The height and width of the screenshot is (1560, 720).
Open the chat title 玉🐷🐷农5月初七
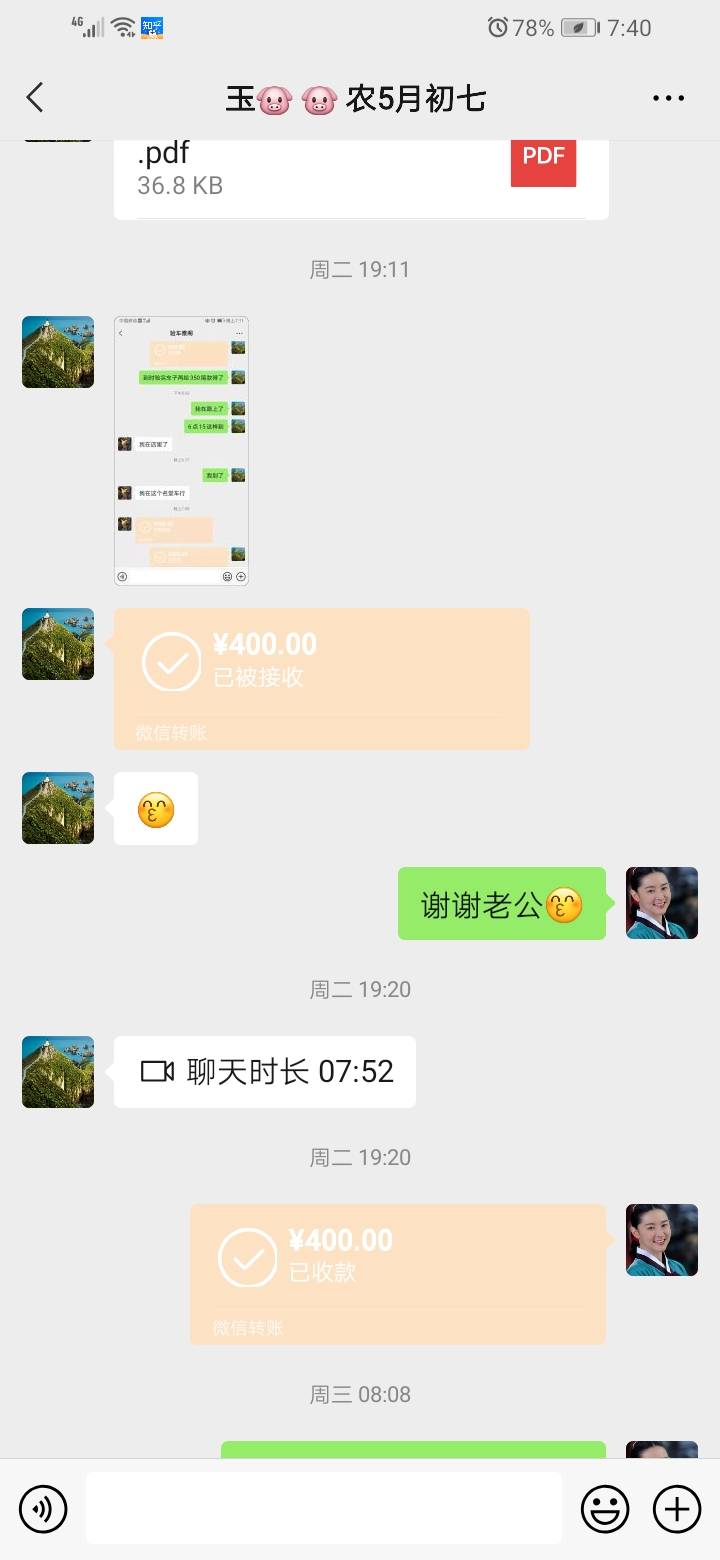[360, 97]
